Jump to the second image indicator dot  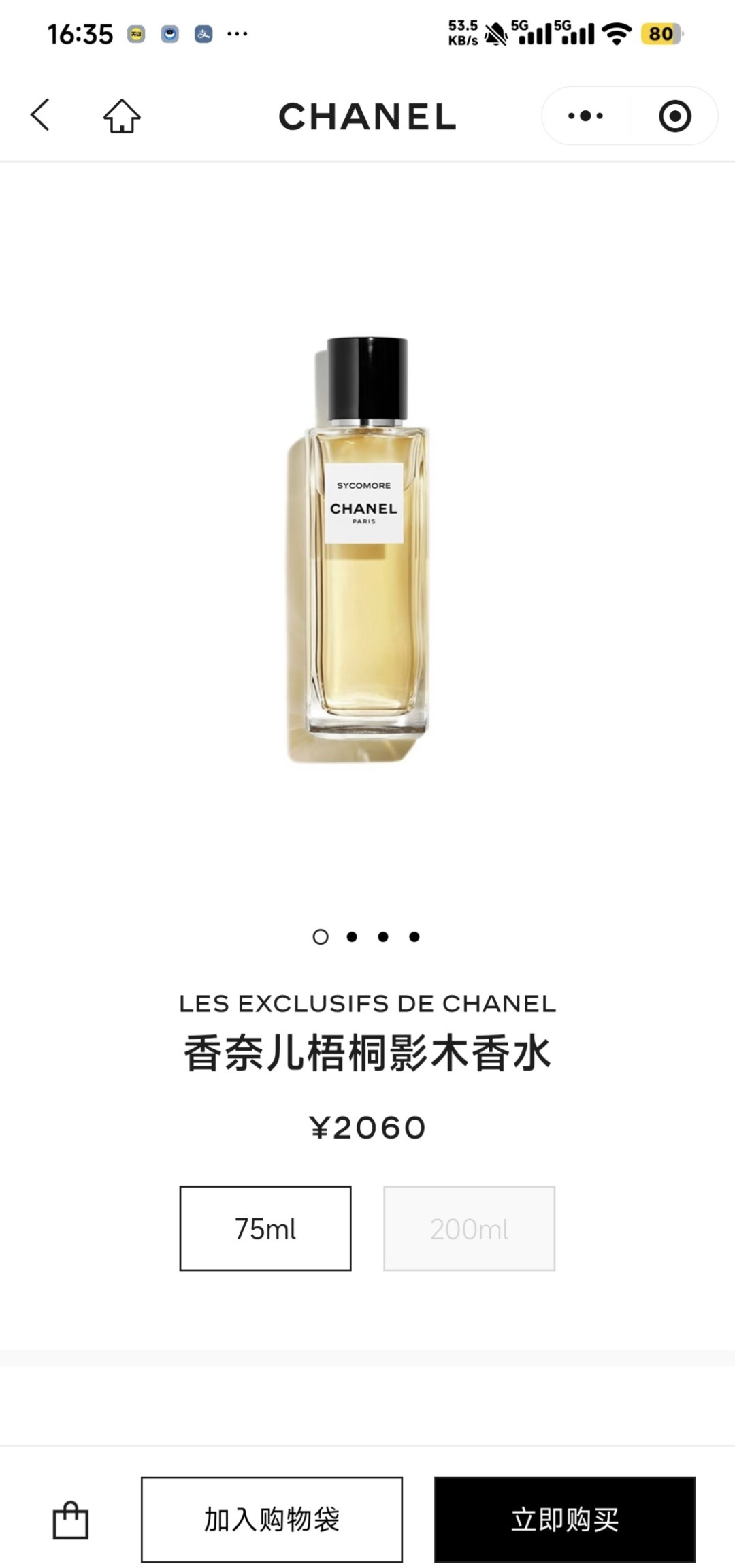point(352,936)
